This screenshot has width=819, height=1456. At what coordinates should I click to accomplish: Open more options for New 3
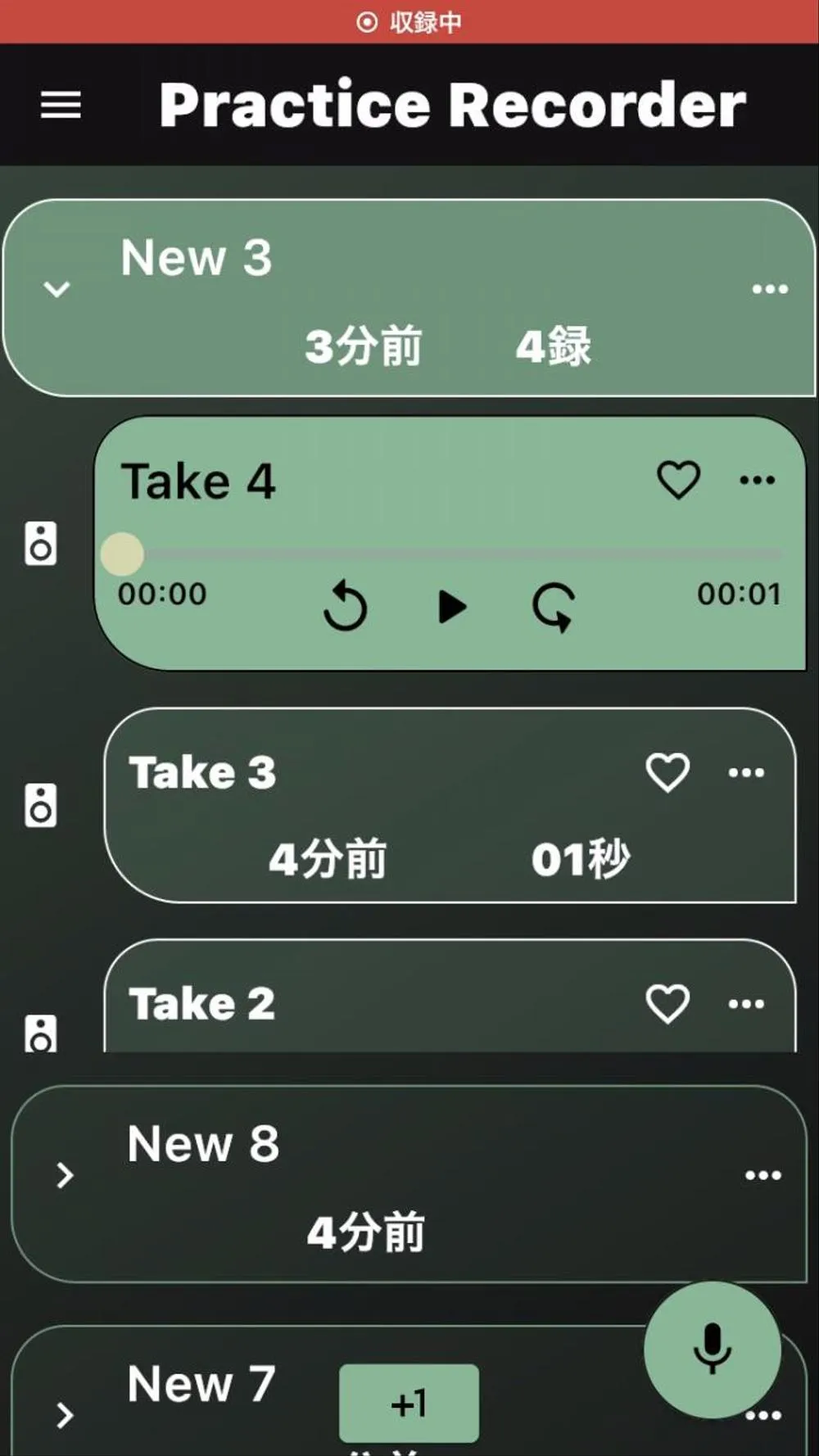[x=769, y=289]
